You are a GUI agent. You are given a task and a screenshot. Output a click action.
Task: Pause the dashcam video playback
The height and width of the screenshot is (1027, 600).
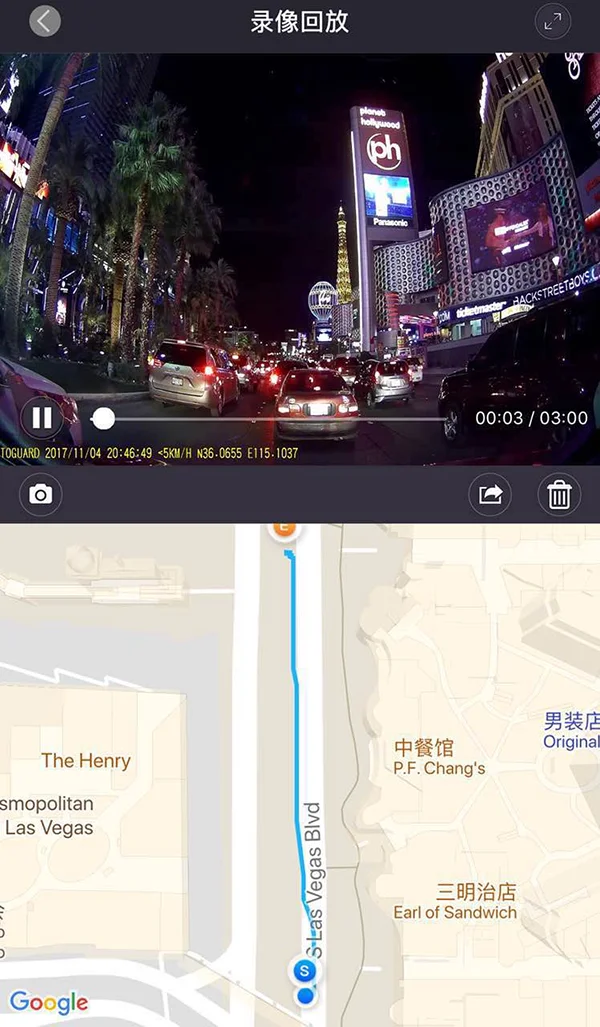coord(42,418)
